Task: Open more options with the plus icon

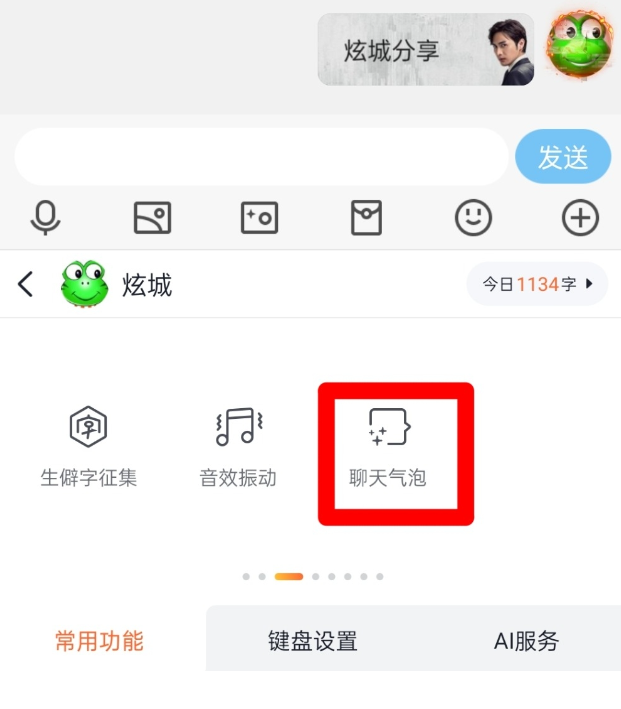Action: tap(580, 217)
